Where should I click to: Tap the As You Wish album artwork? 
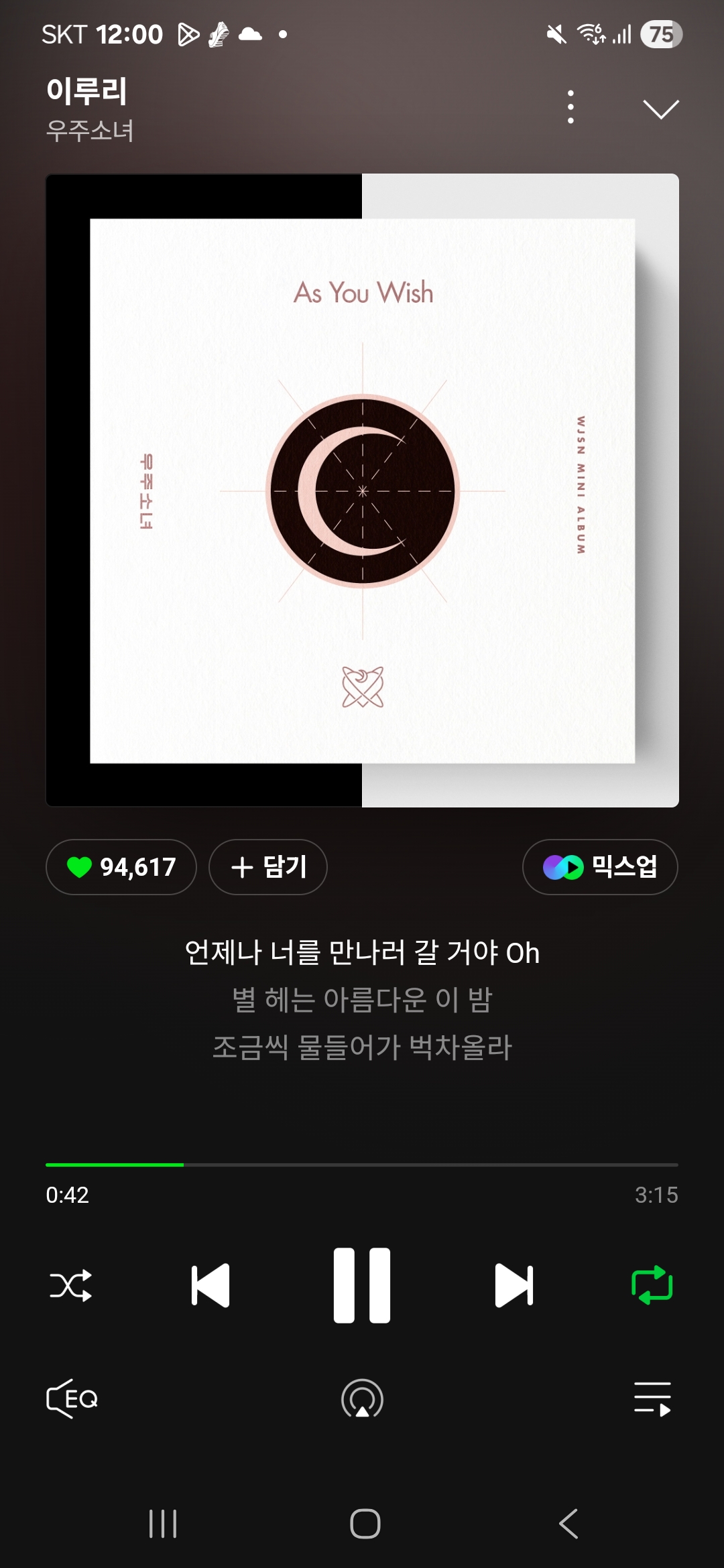coord(362,489)
